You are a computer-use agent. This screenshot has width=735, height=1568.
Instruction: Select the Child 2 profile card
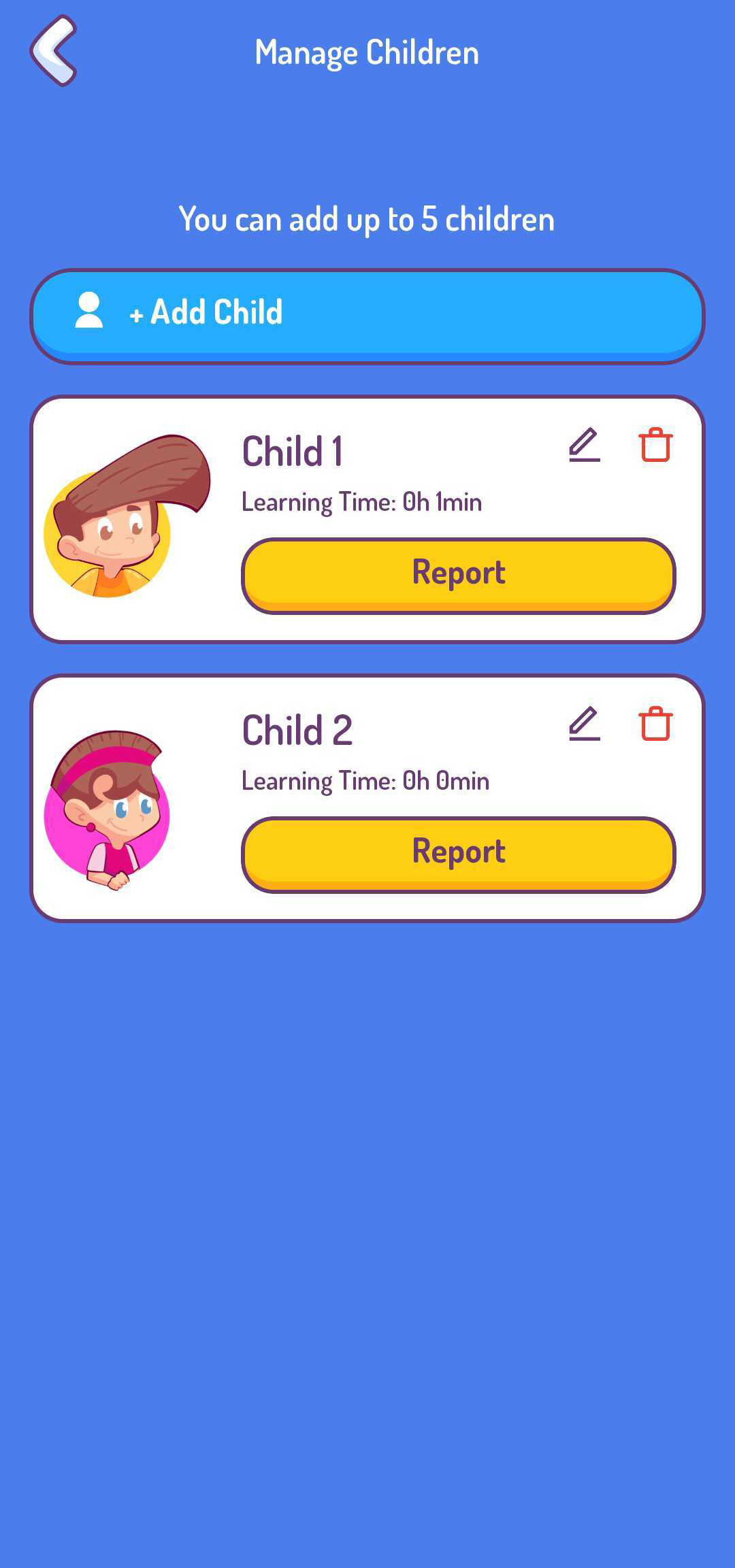point(367,796)
